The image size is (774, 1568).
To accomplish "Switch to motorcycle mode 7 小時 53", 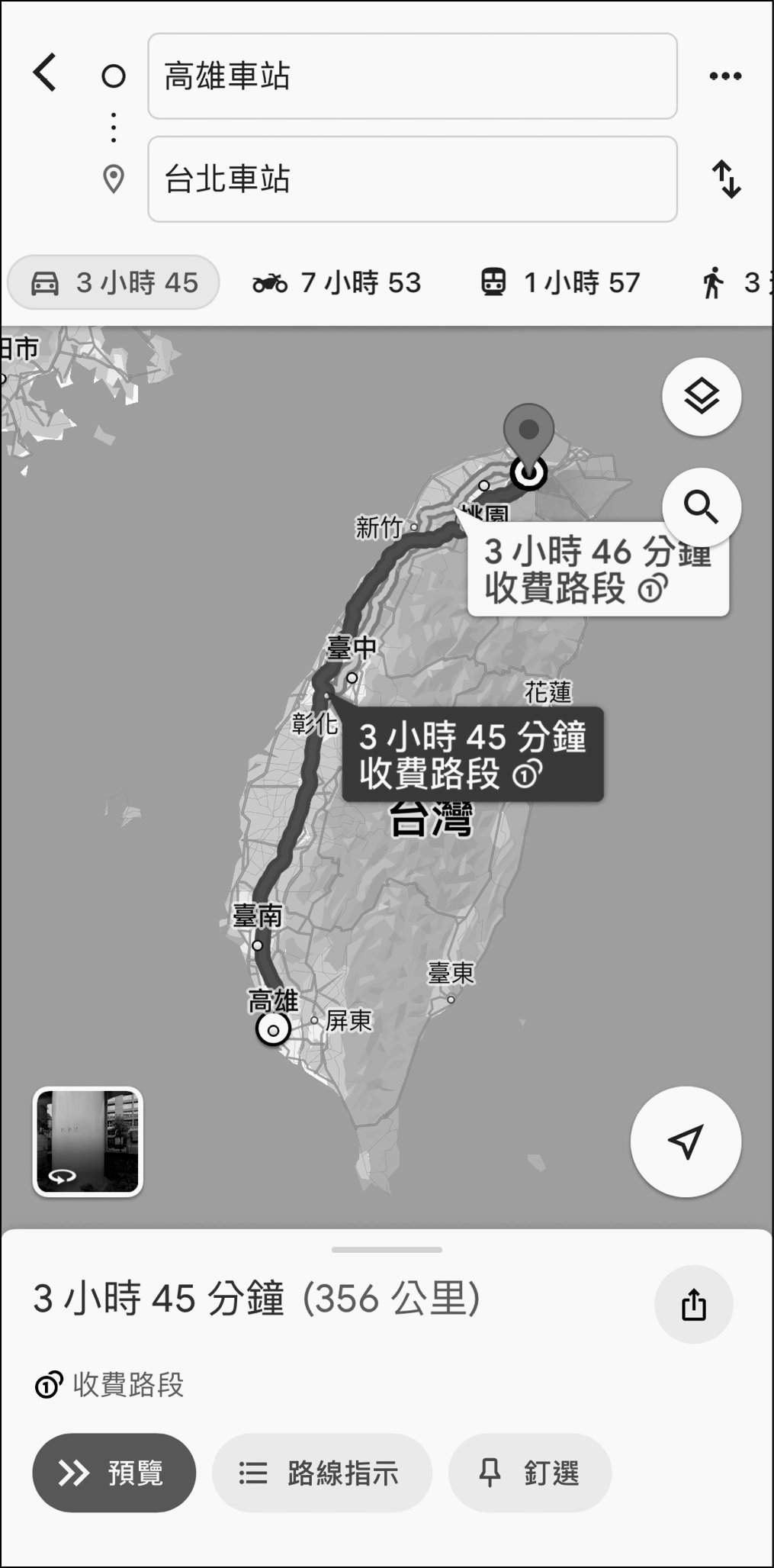I will point(336,283).
